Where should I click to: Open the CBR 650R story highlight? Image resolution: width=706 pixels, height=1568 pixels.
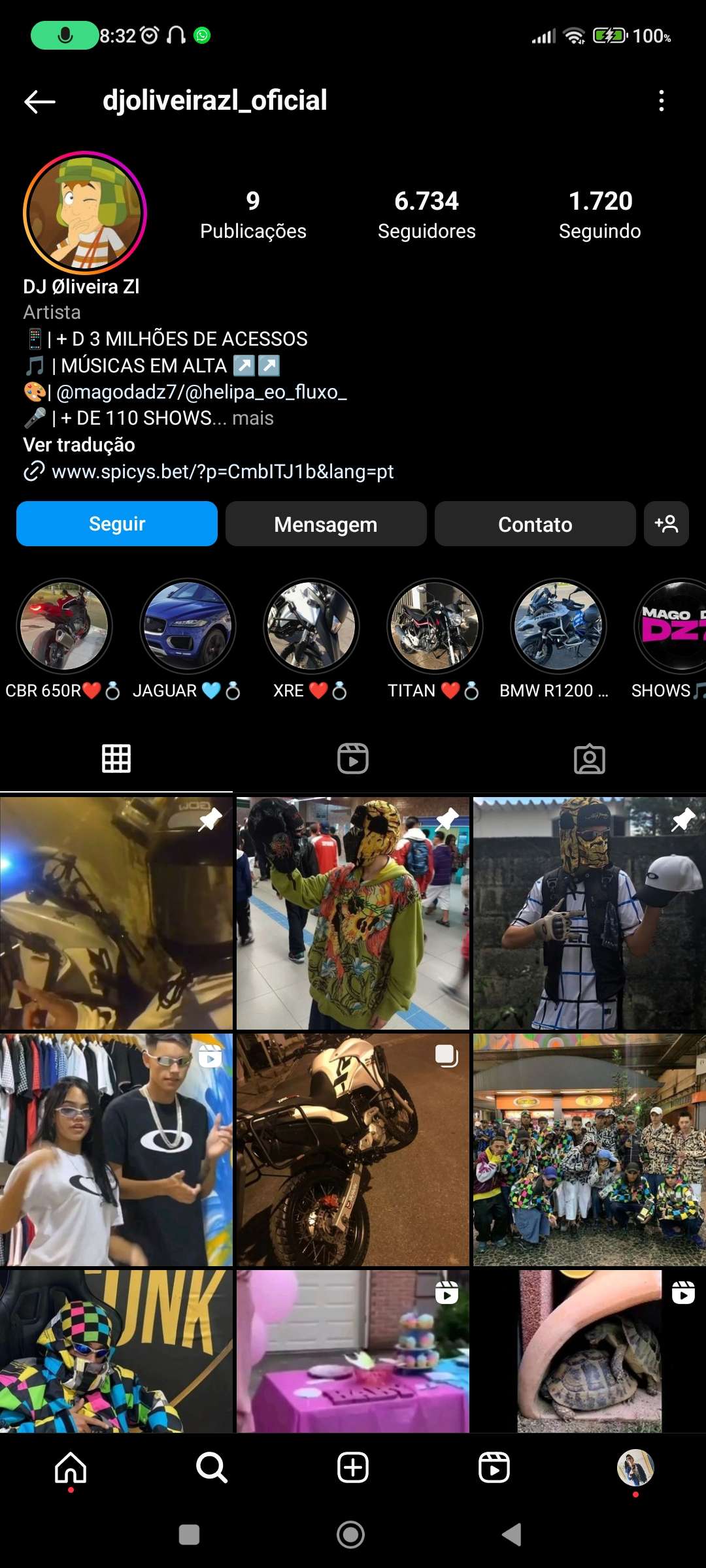64,627
